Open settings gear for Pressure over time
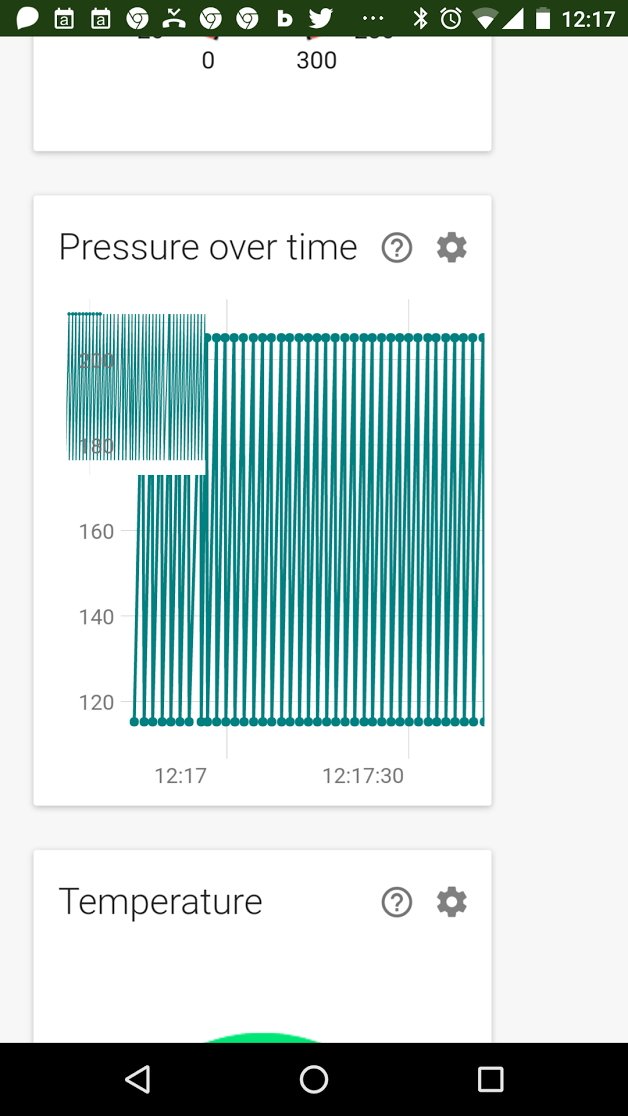This screenshot has height=1116, width=628. 452,247
